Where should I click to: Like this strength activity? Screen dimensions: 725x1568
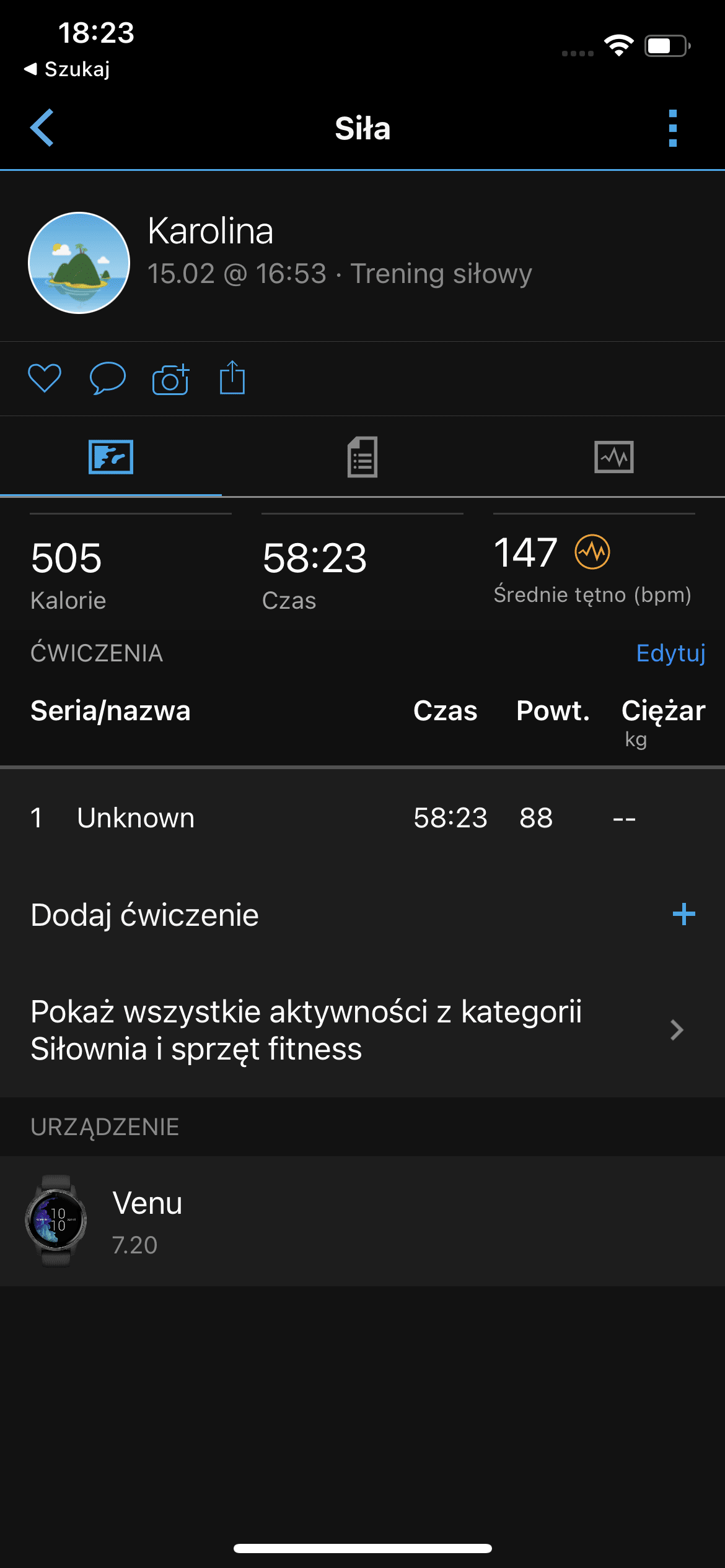(45, 378)
